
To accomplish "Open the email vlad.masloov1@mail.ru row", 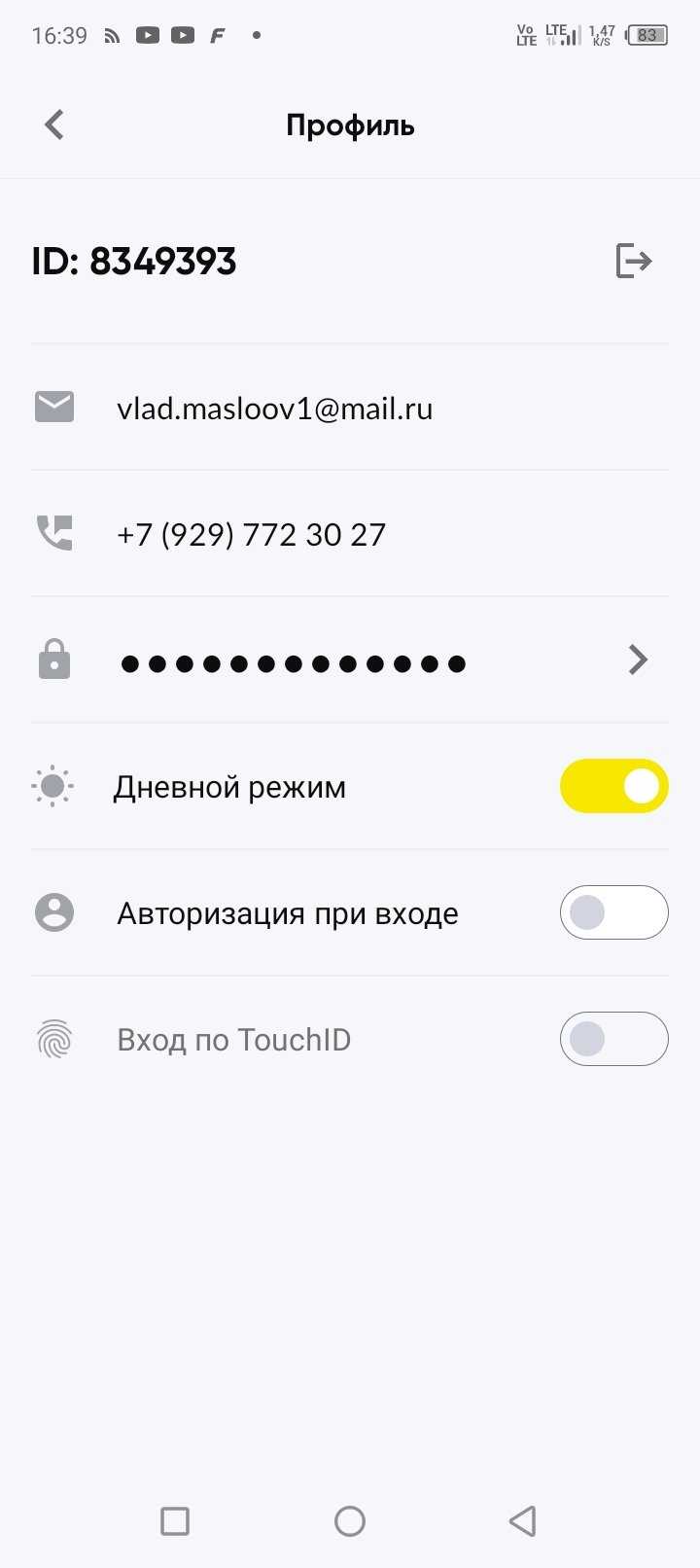I will (274, 409).
